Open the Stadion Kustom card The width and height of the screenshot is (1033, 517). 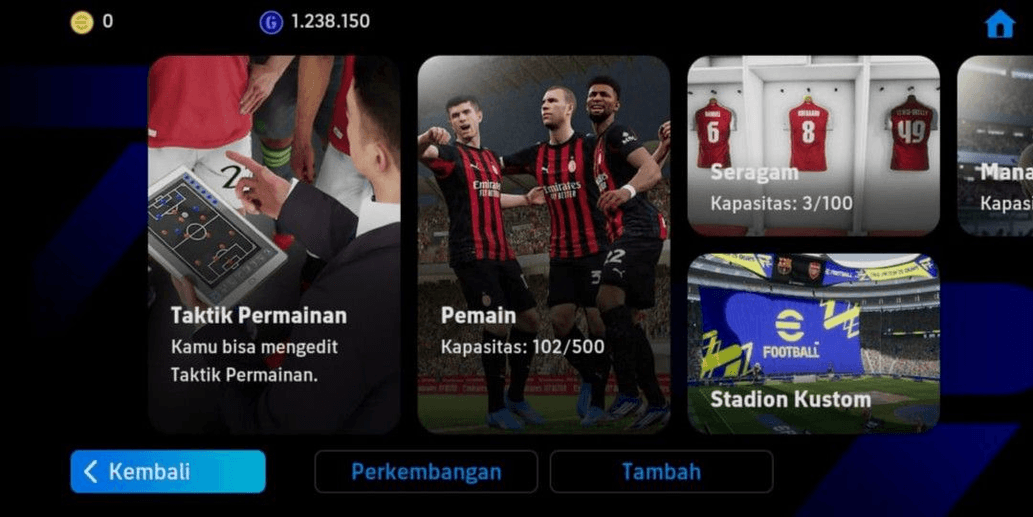813,343
